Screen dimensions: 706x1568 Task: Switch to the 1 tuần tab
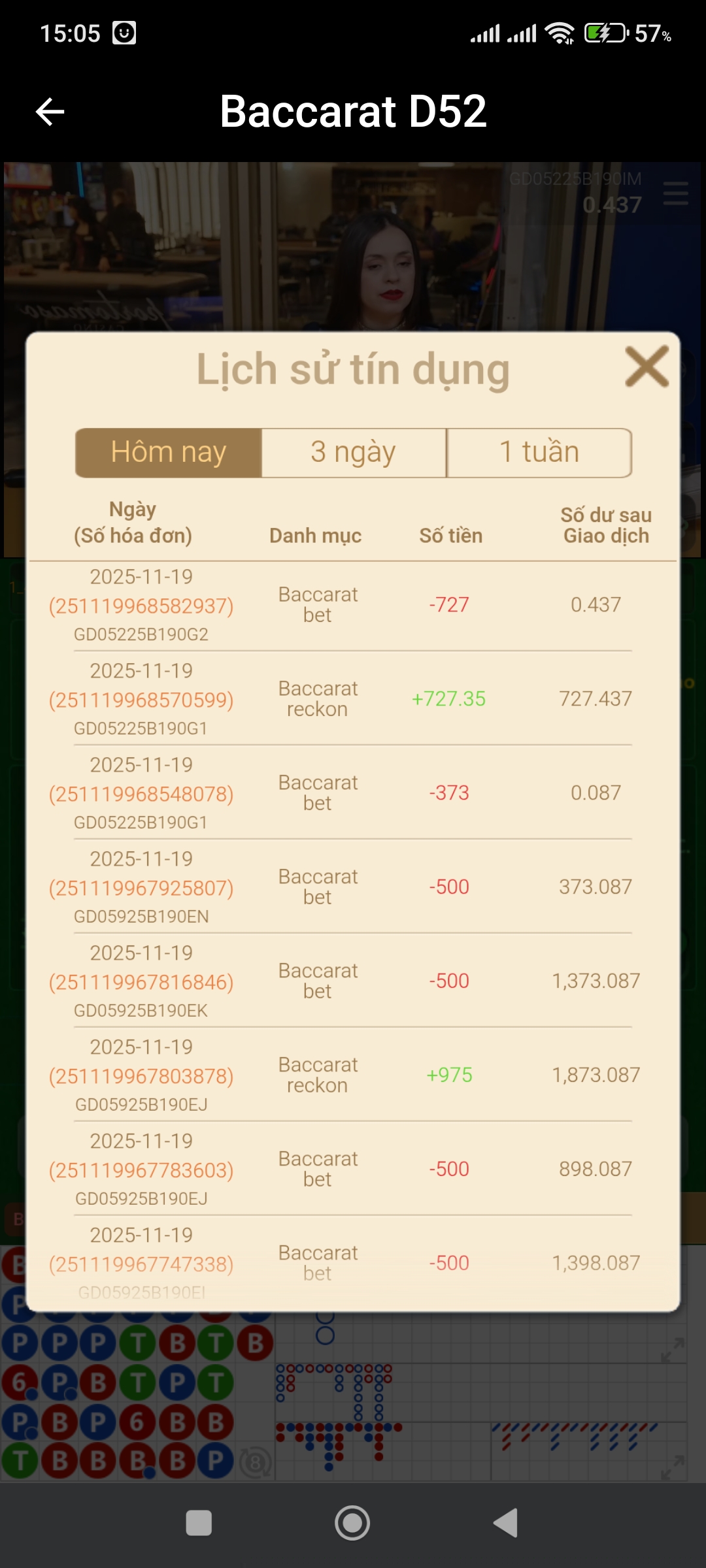[539, 452]
